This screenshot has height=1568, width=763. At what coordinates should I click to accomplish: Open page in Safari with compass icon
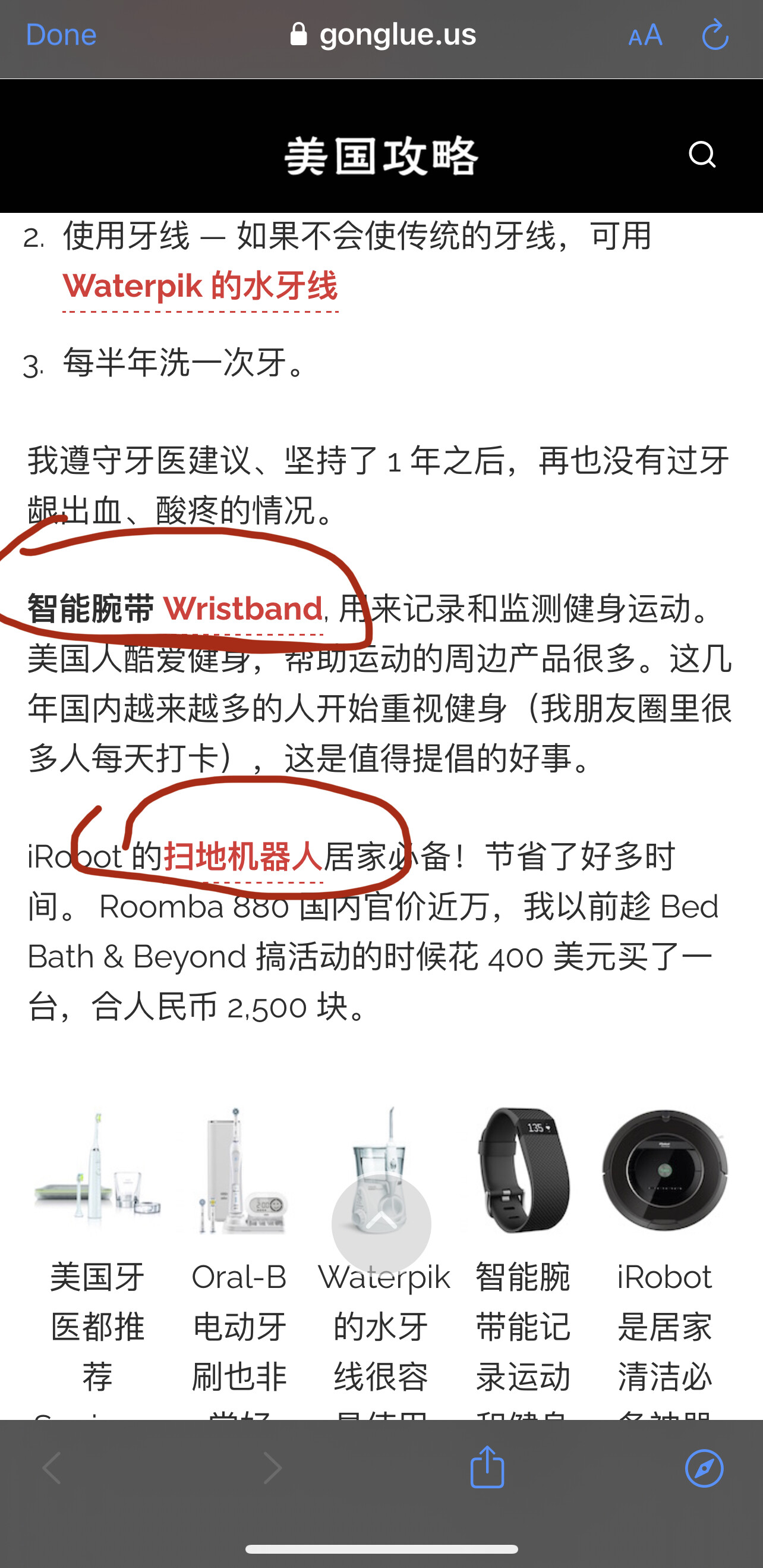click(704, 1468)
